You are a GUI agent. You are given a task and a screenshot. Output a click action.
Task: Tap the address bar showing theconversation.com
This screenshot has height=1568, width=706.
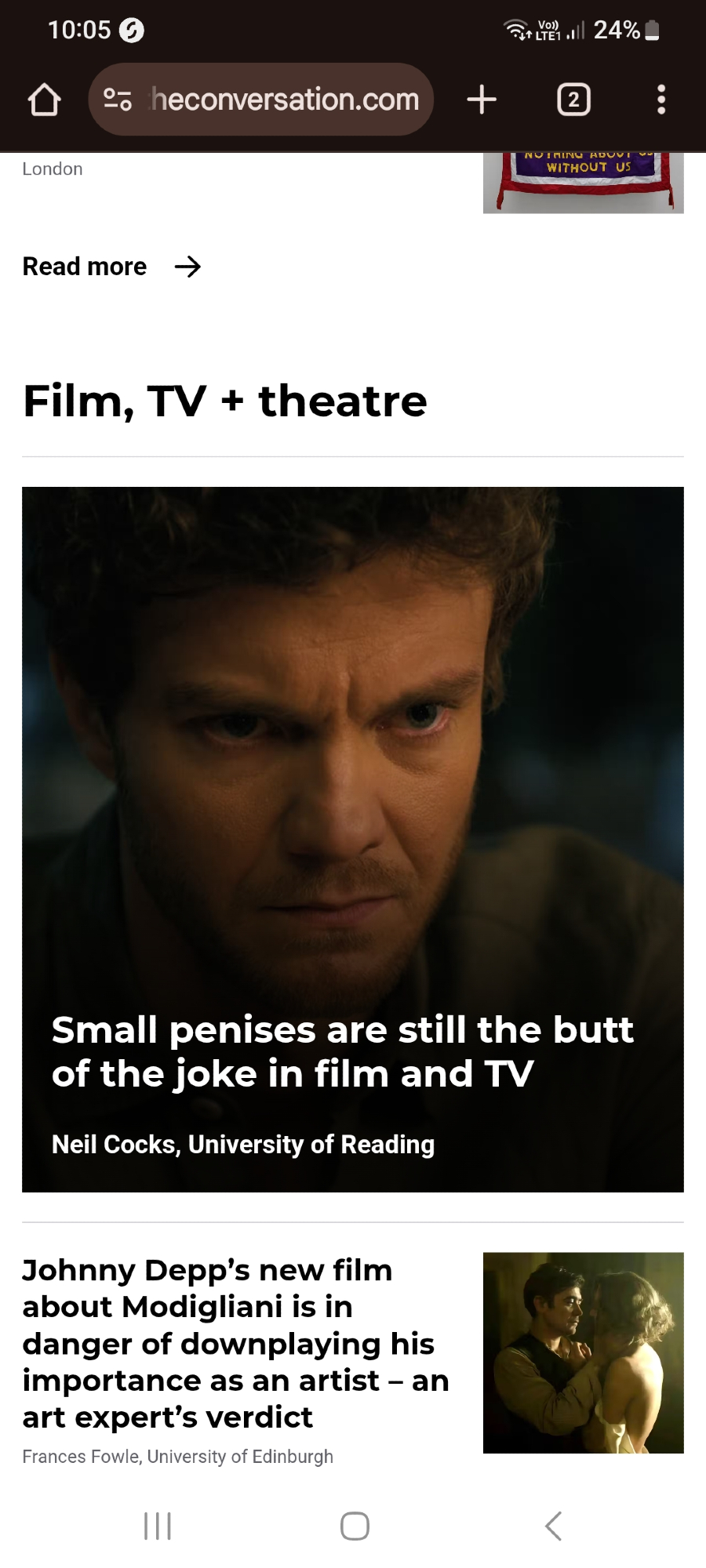[284, 100]
